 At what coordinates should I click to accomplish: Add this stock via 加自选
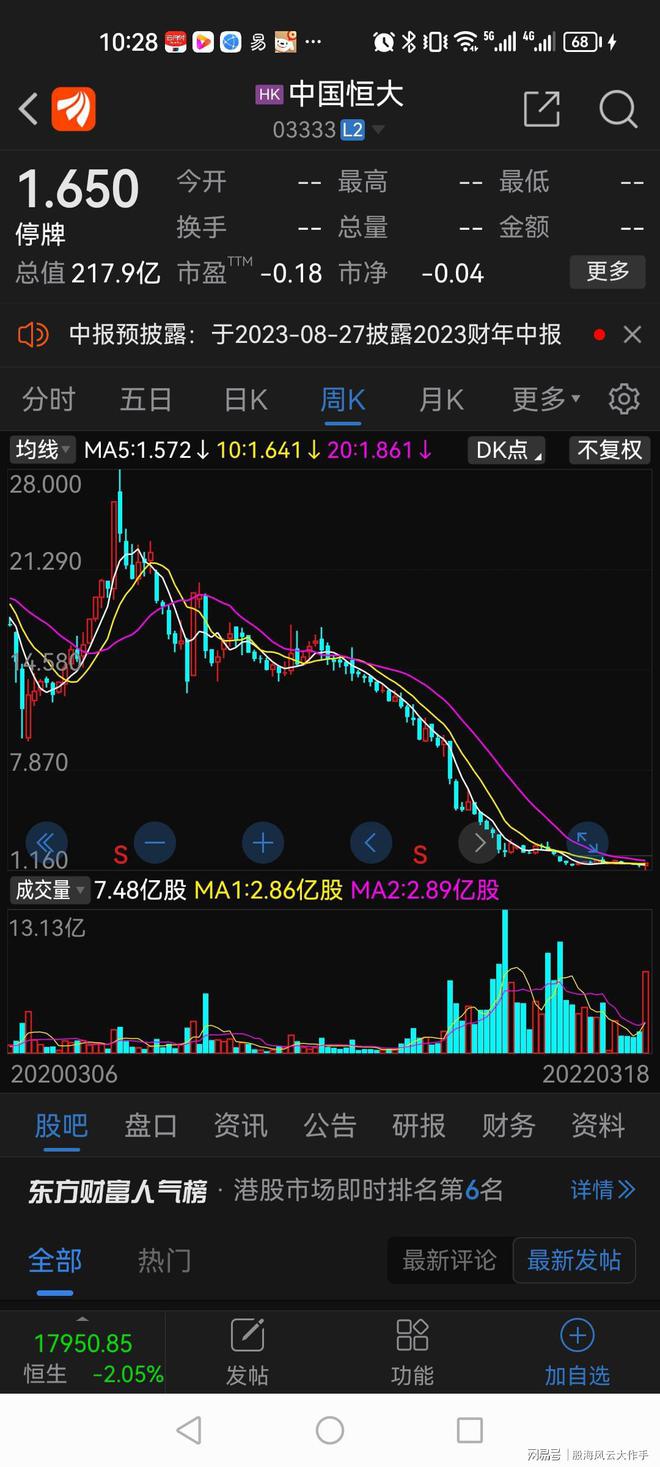coord(577,1352)
